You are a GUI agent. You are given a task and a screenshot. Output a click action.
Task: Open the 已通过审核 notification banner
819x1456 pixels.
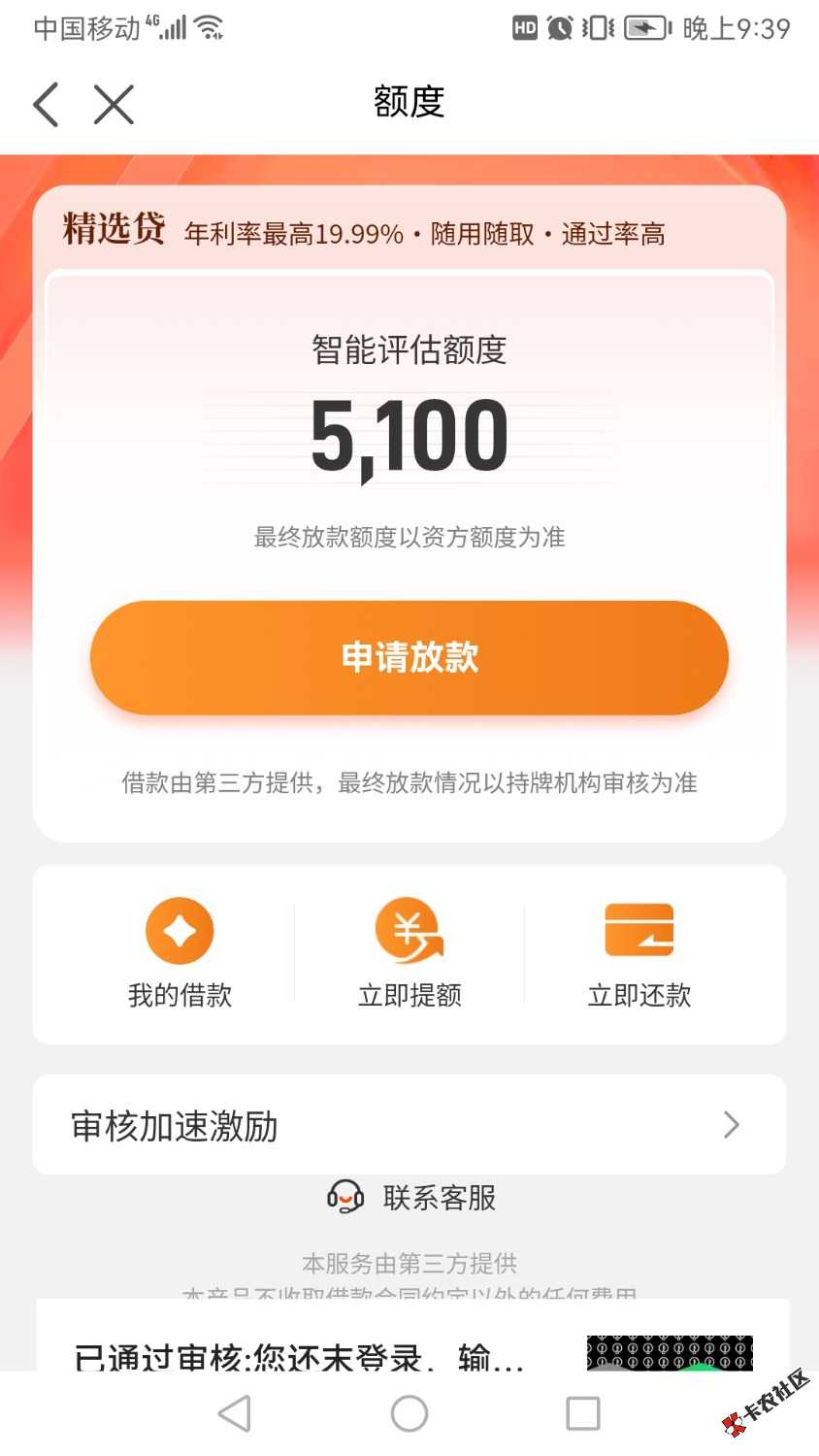click(301, 1352)
